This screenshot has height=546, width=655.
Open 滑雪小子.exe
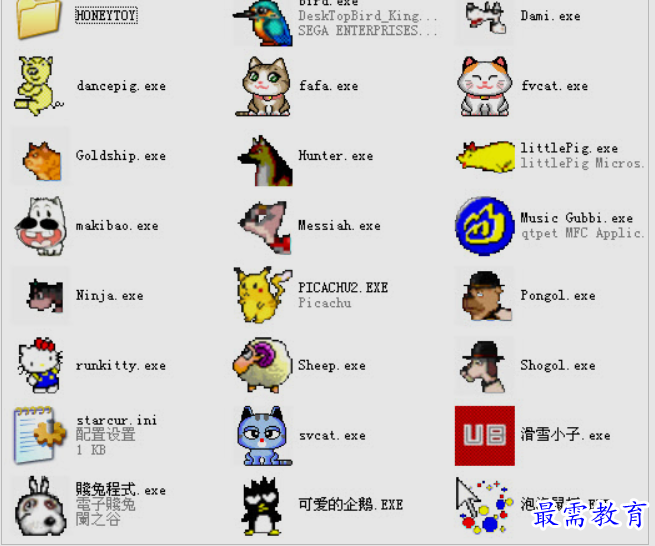(485, 435)
